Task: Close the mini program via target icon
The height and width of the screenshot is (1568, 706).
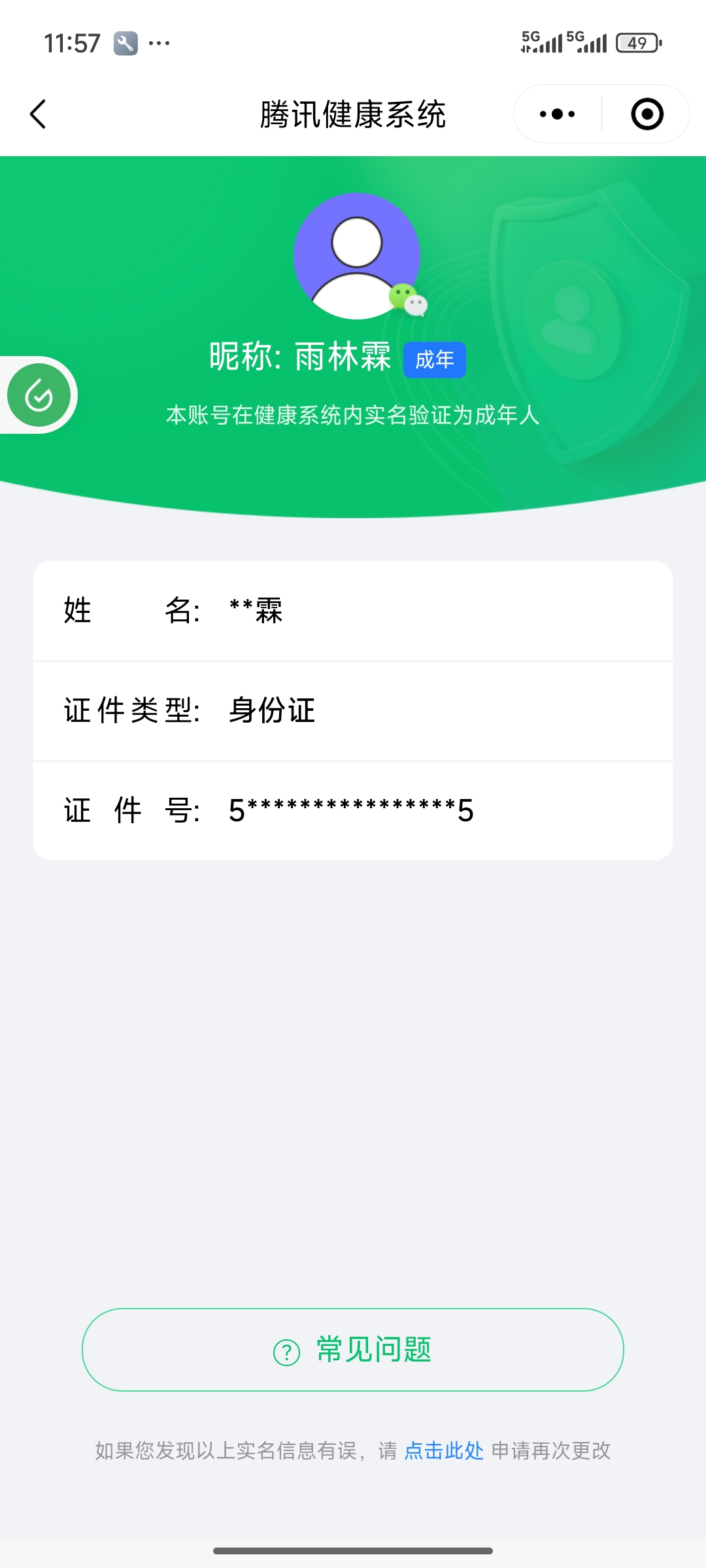Action: click(x=647, y=114)
